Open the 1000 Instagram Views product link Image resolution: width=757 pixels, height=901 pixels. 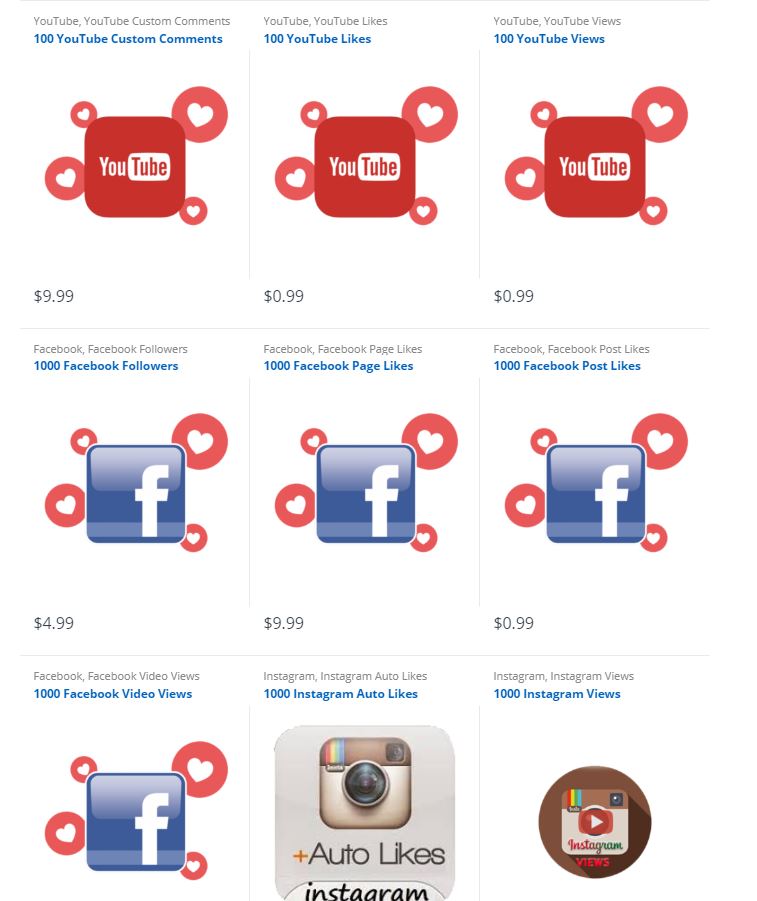click(557, 694)
